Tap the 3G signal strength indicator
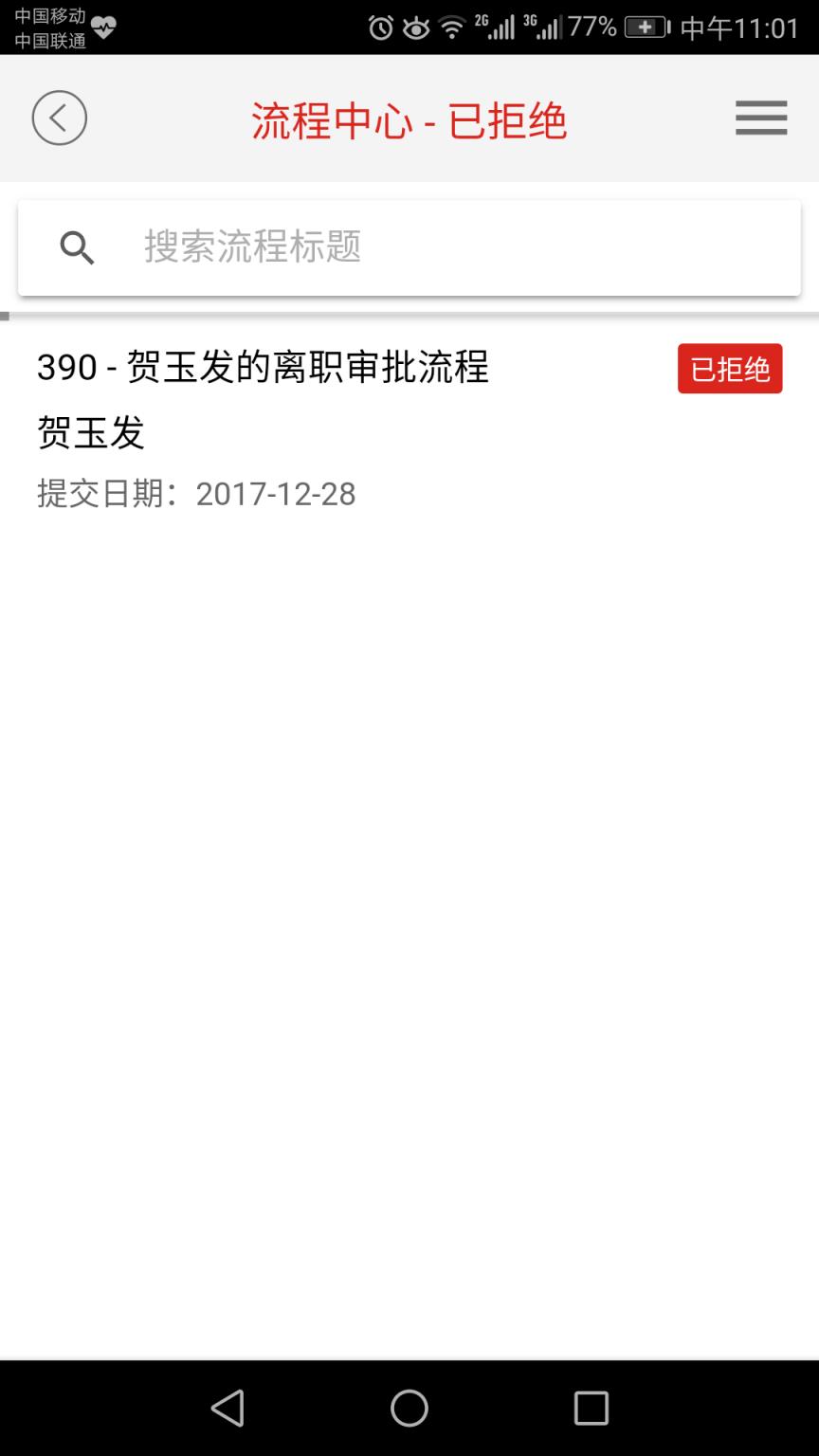The height and width of the screenshot is (1456, 819). [x=545, y=27]
